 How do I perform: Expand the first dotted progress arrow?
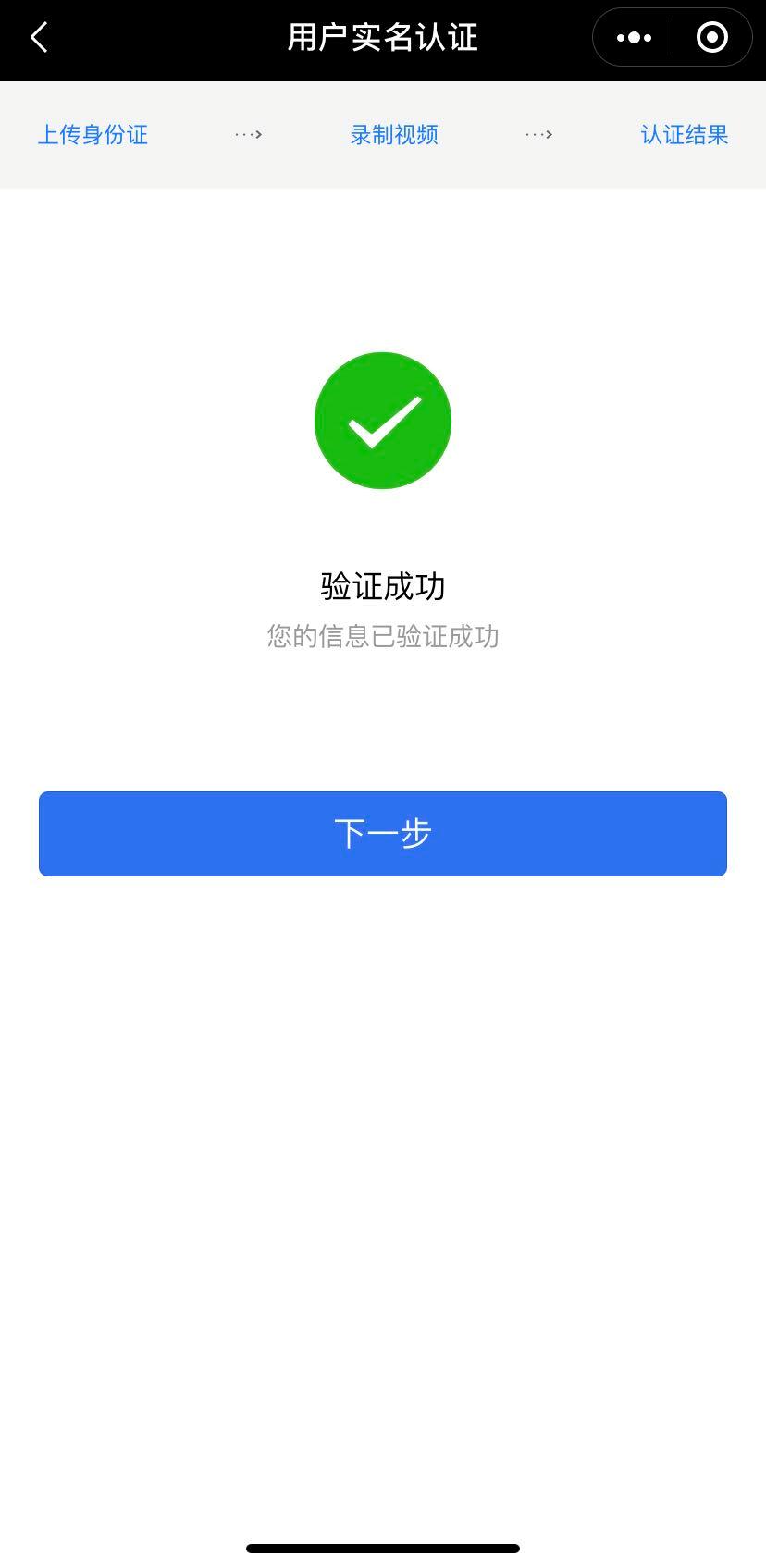[246, 134]
